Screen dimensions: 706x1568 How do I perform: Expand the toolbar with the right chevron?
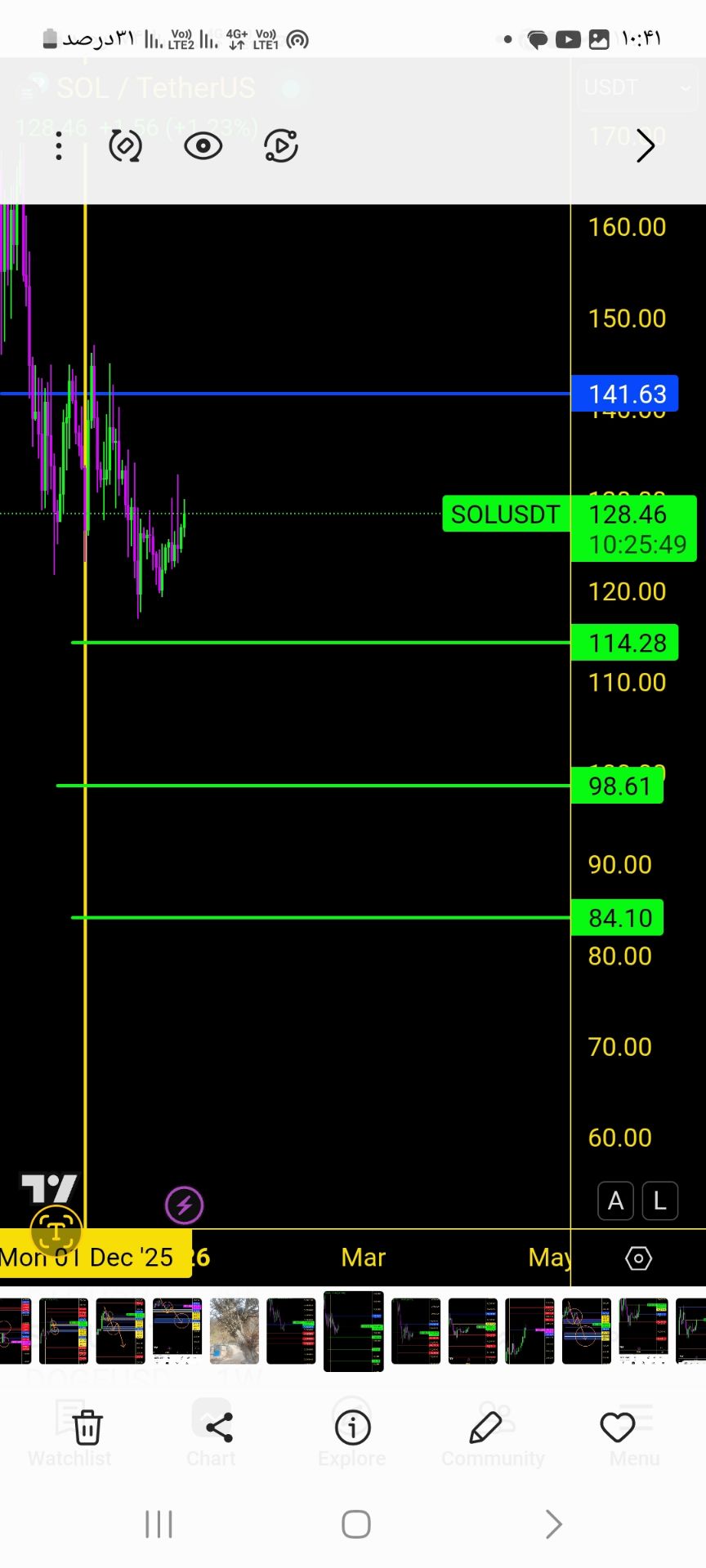point(646,146)
